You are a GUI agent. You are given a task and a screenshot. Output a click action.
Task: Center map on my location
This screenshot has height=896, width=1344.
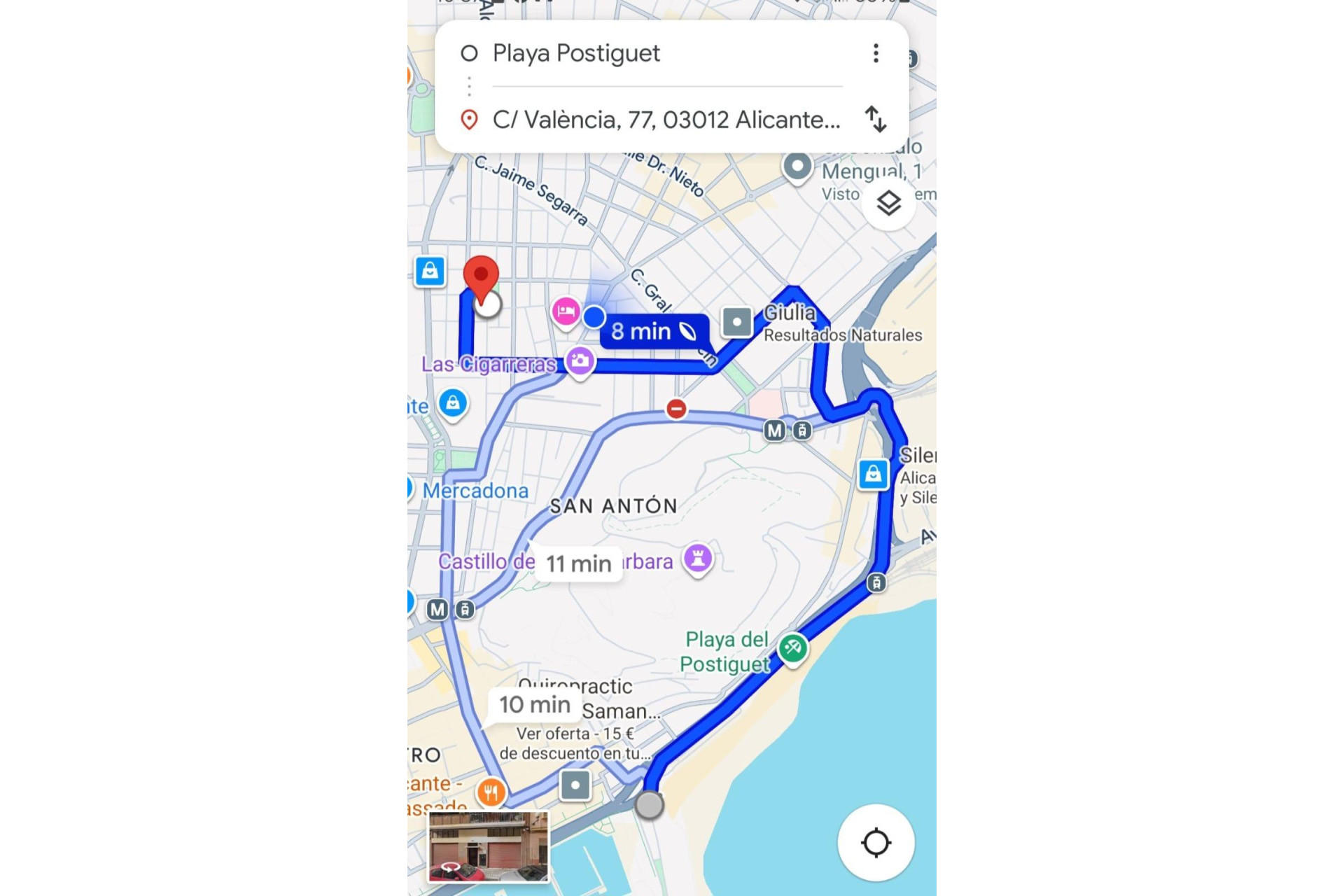coord(876,842)
